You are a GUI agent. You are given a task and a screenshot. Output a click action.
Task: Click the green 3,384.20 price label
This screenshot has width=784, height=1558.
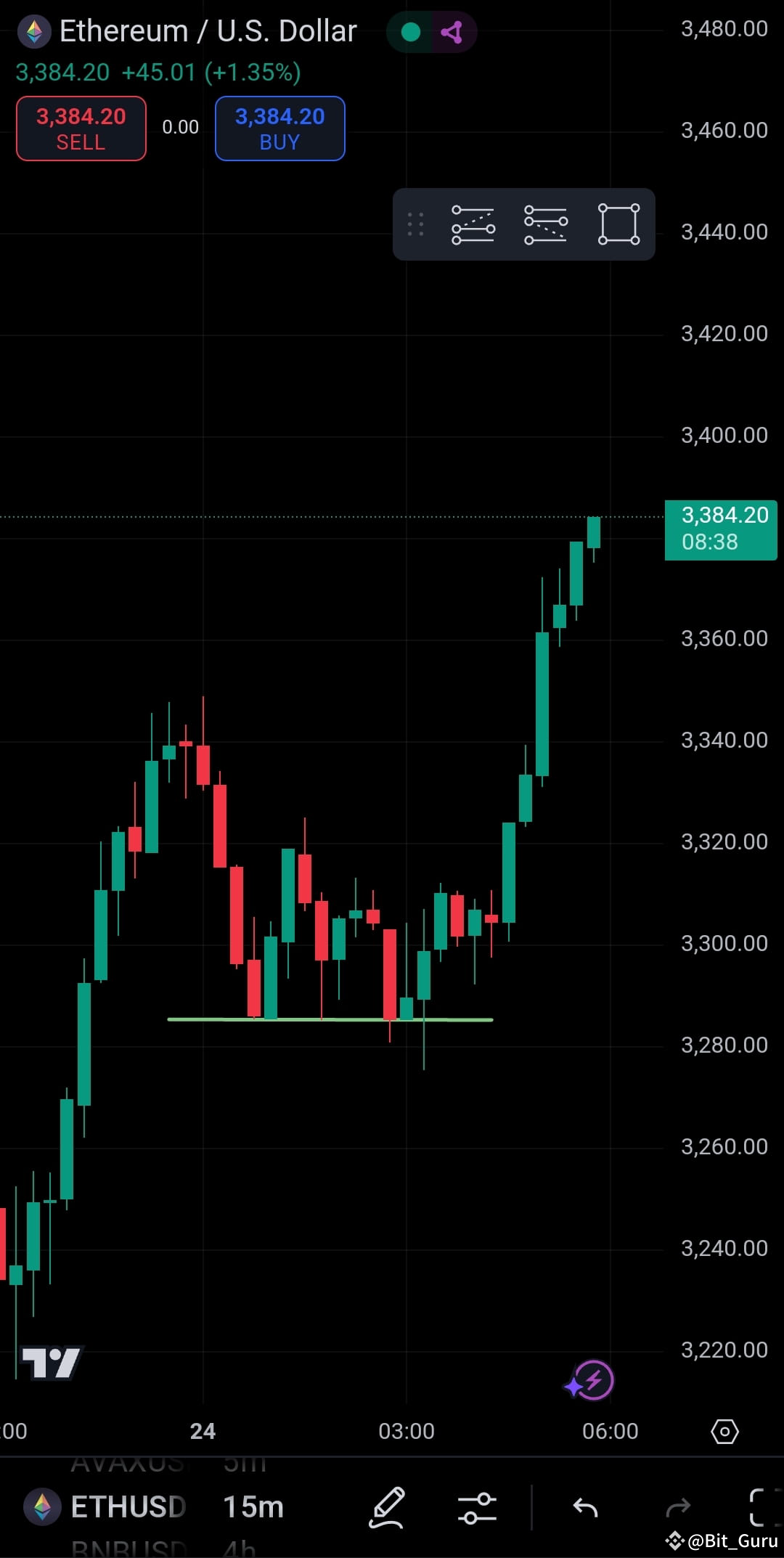pos(721,529)
